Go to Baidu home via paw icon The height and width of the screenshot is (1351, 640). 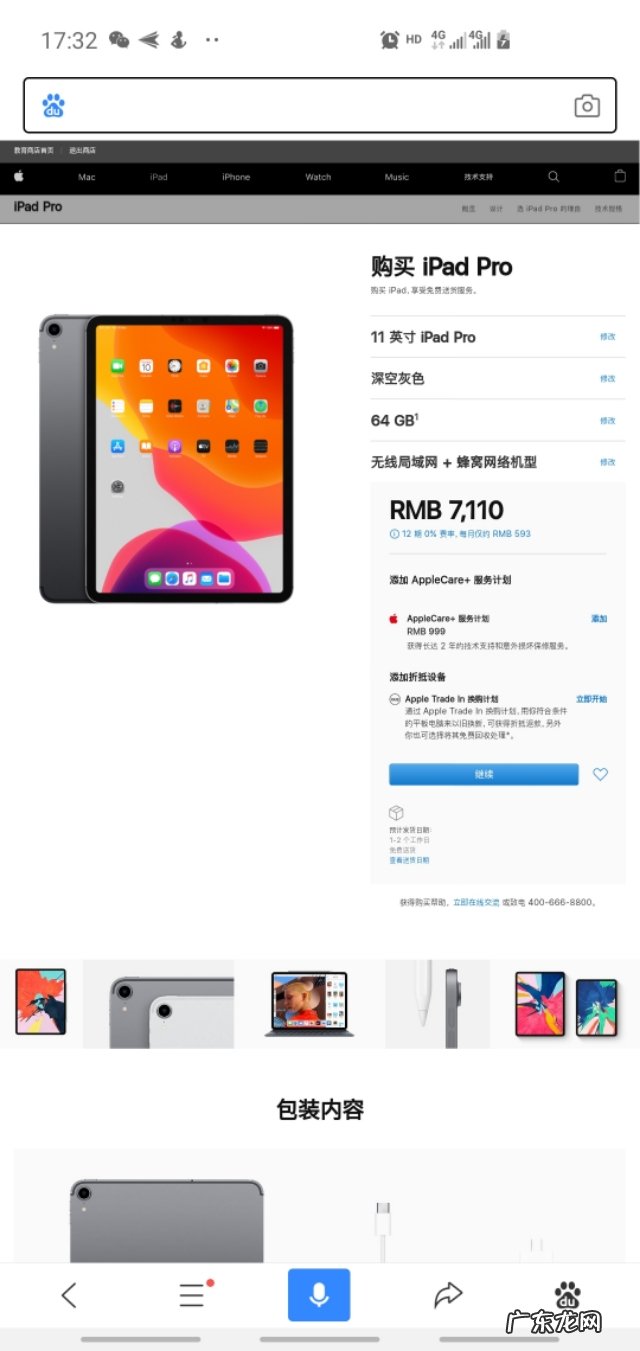coord(568,1295)
